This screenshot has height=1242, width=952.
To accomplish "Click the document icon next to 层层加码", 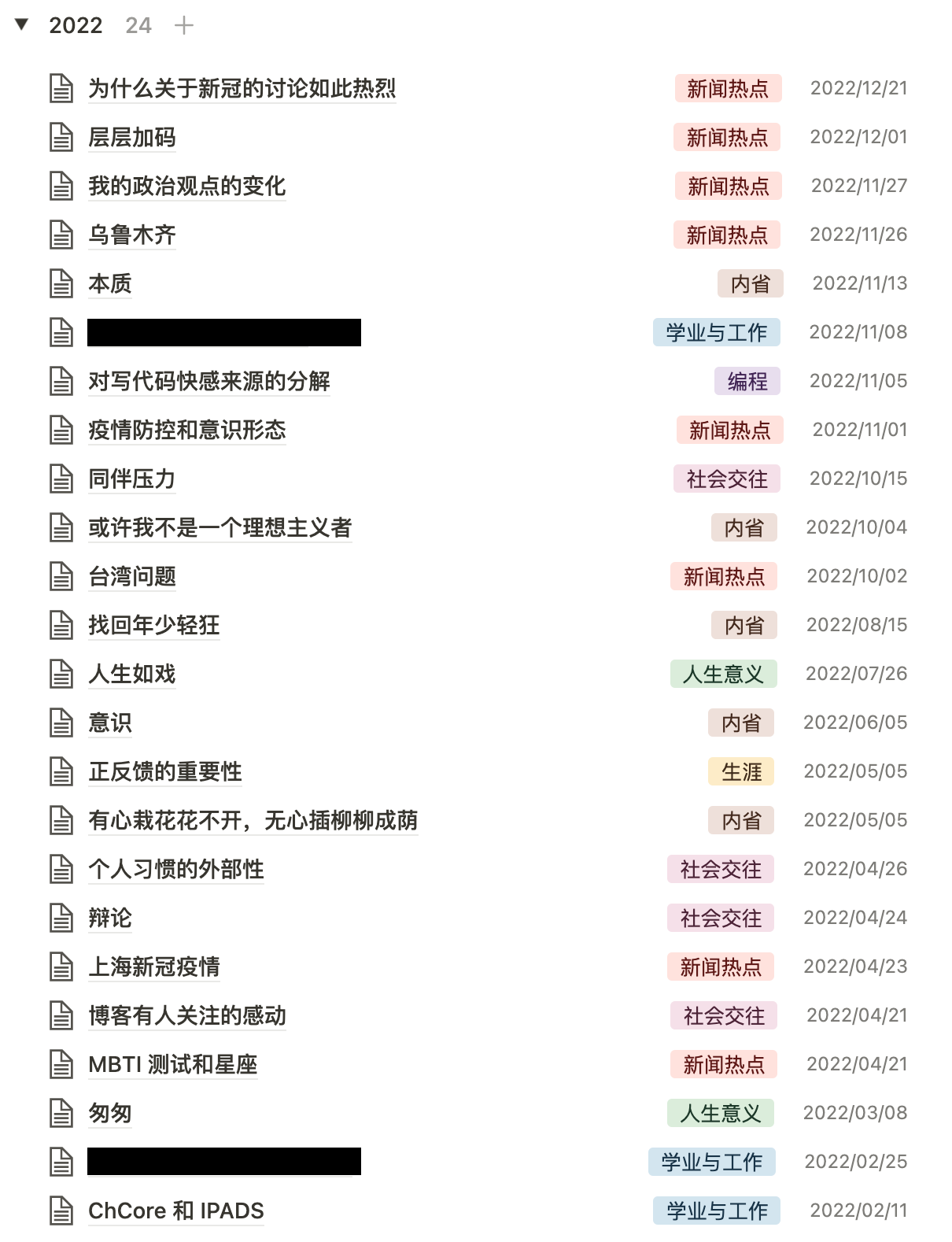I will (61, 138).
